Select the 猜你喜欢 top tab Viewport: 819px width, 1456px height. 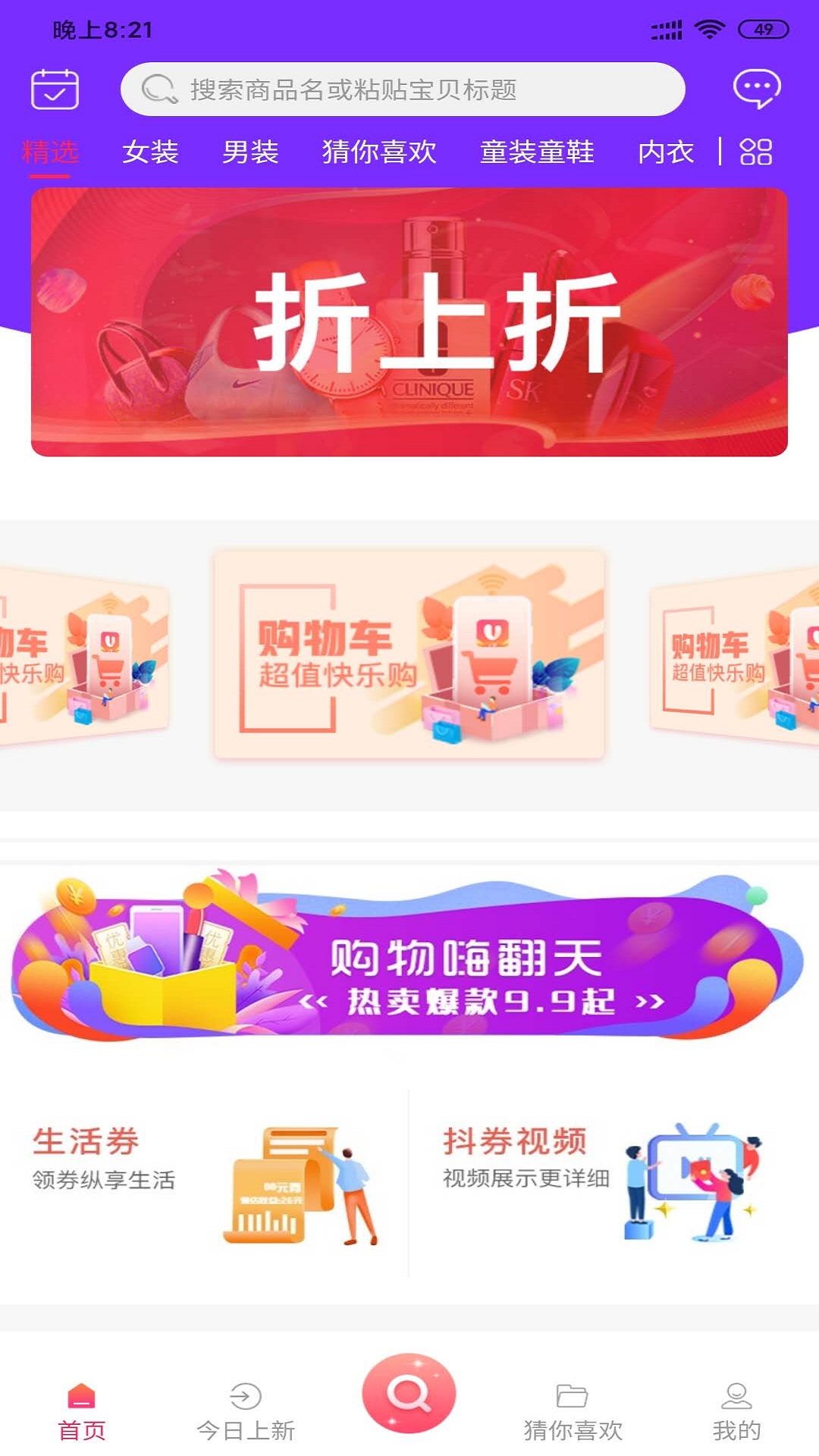[x=379, y=152]
